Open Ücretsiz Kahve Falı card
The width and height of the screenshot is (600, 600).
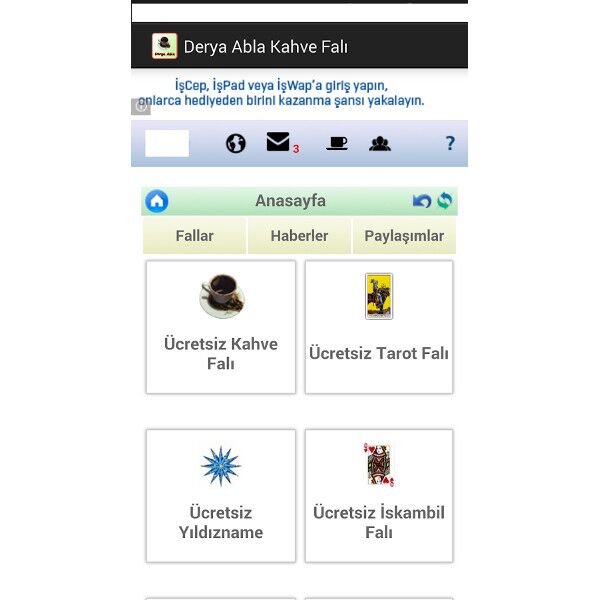[221, 327]
